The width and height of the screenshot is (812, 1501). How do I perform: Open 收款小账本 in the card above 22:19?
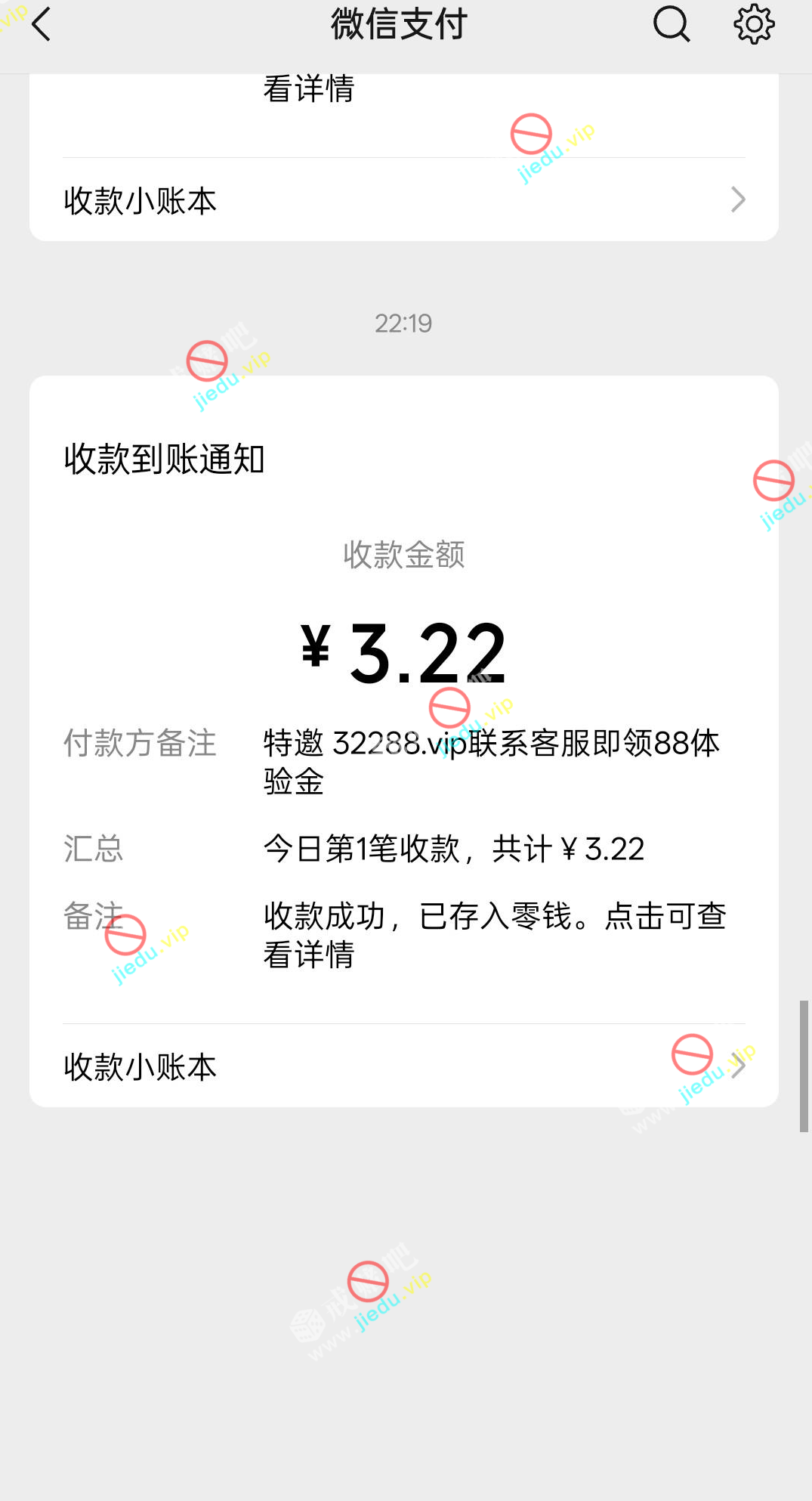[x=403, y=200]
